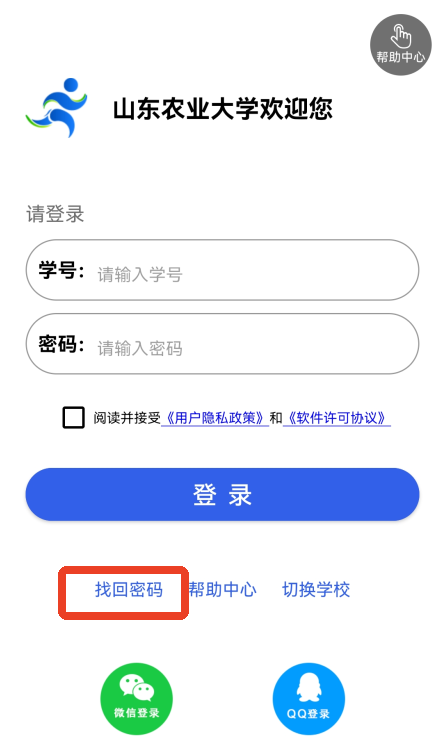Log in with QQ登录
446x753 pixels.
pos(309,699)
